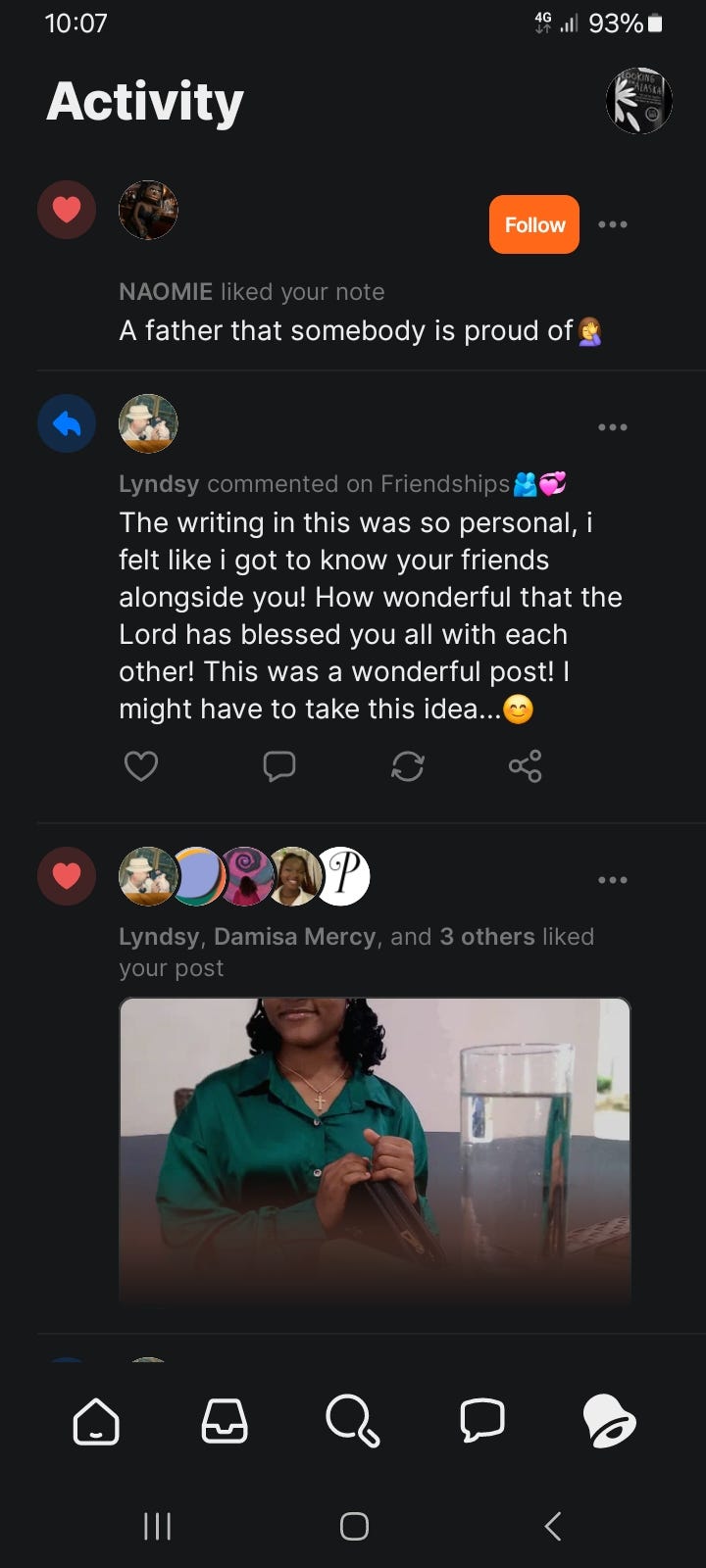Go to the Home tab

pos(96,1421)
